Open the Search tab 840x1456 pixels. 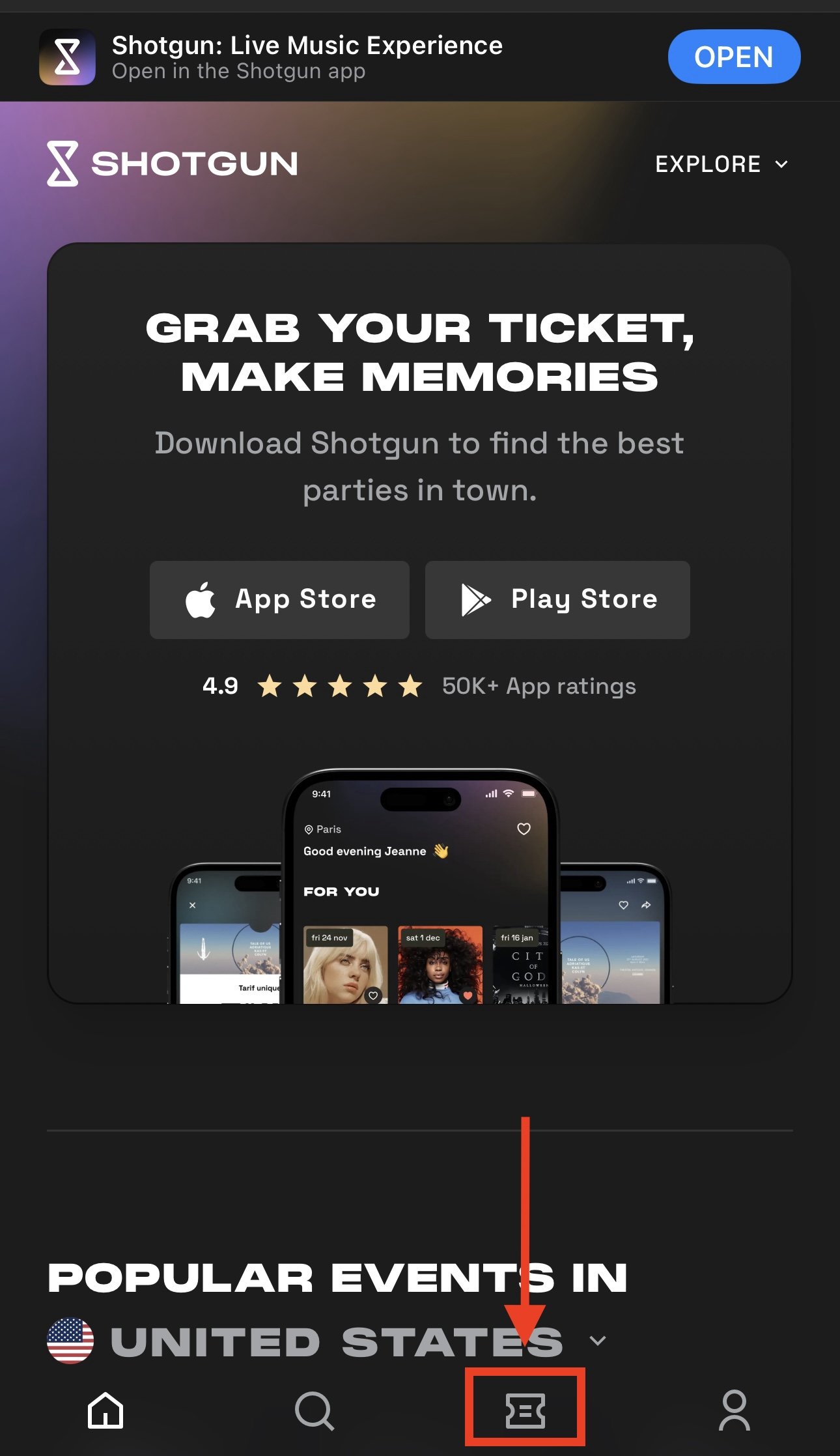point(315,1411)
